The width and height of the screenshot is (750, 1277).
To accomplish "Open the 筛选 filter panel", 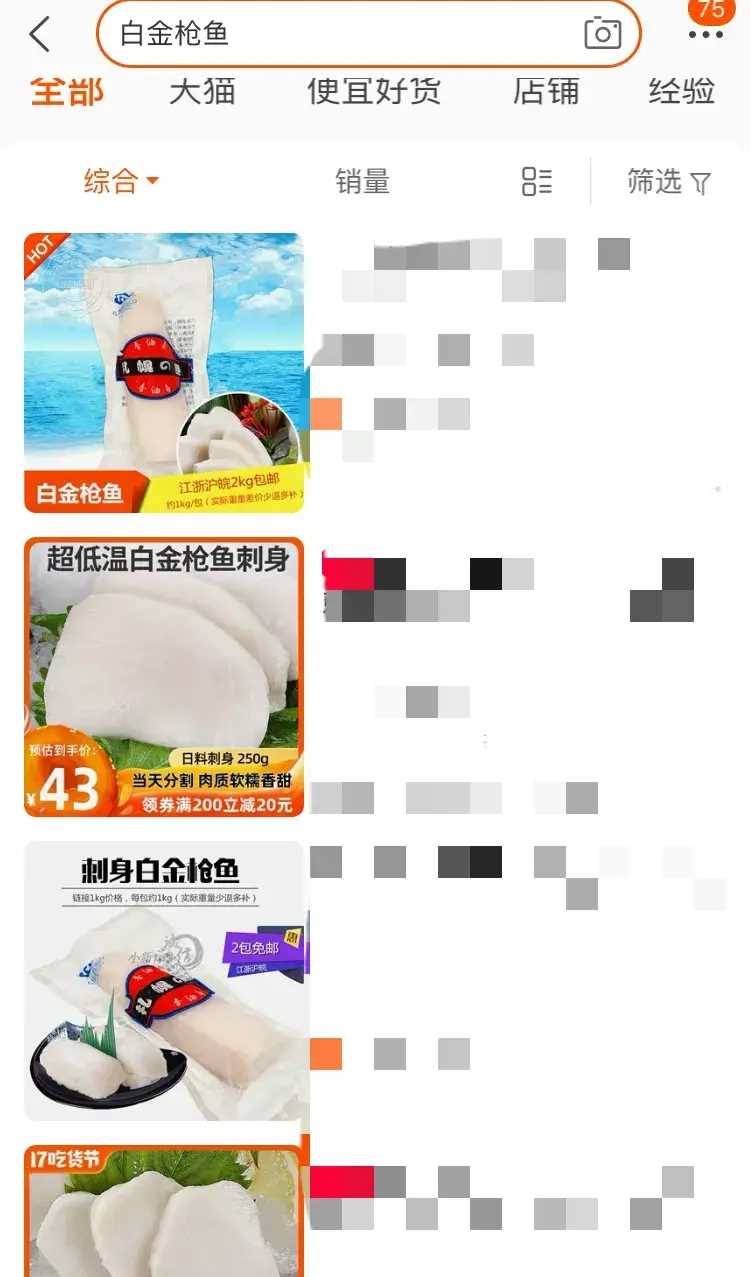I will tap(668, 181).
